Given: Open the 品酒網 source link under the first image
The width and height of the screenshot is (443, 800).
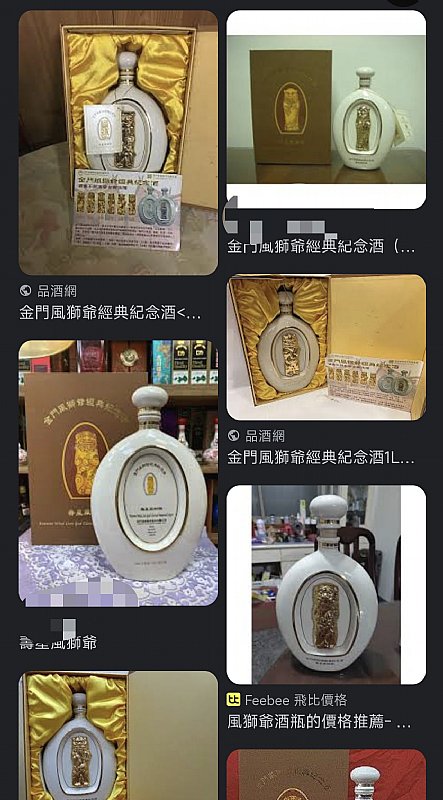Looking at the screenshot, I should click(48, 291).
